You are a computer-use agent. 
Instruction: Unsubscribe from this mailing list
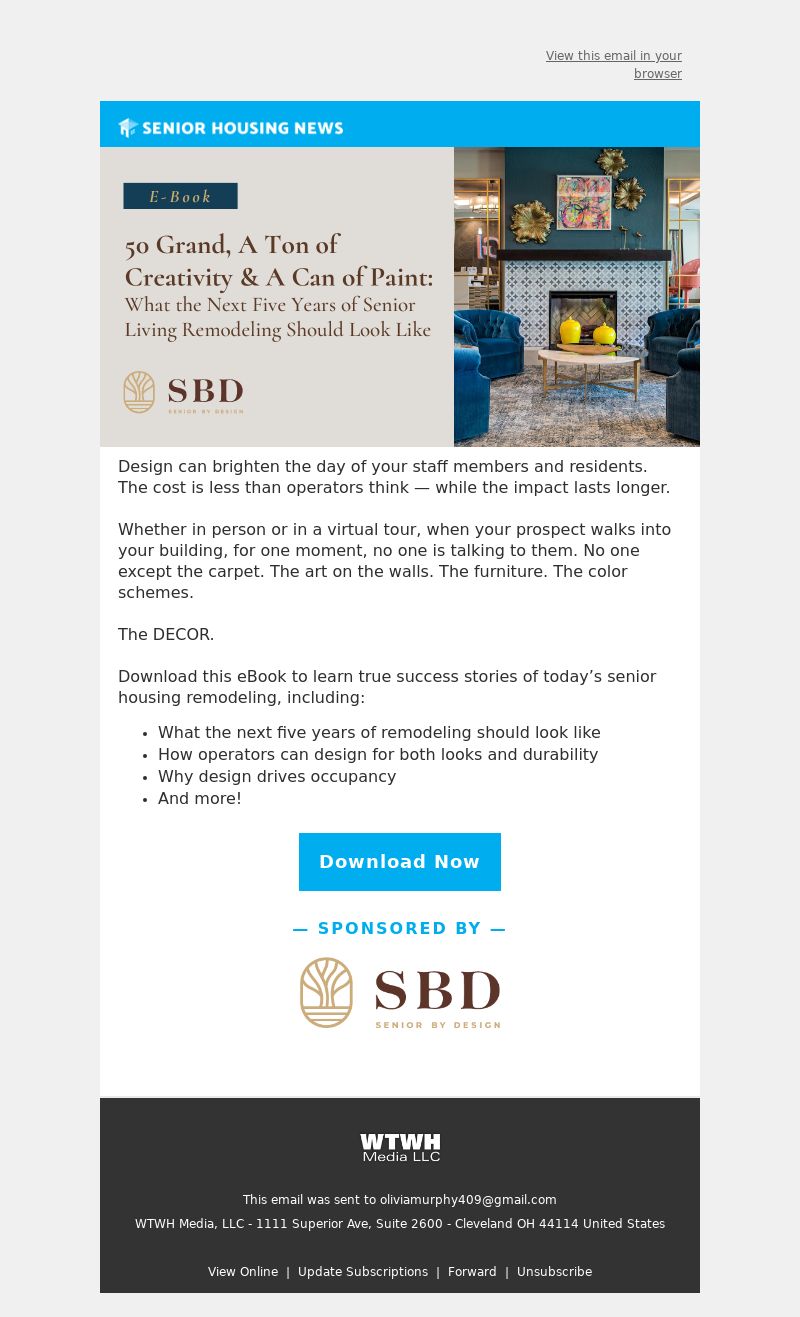tap(554, 1271)
